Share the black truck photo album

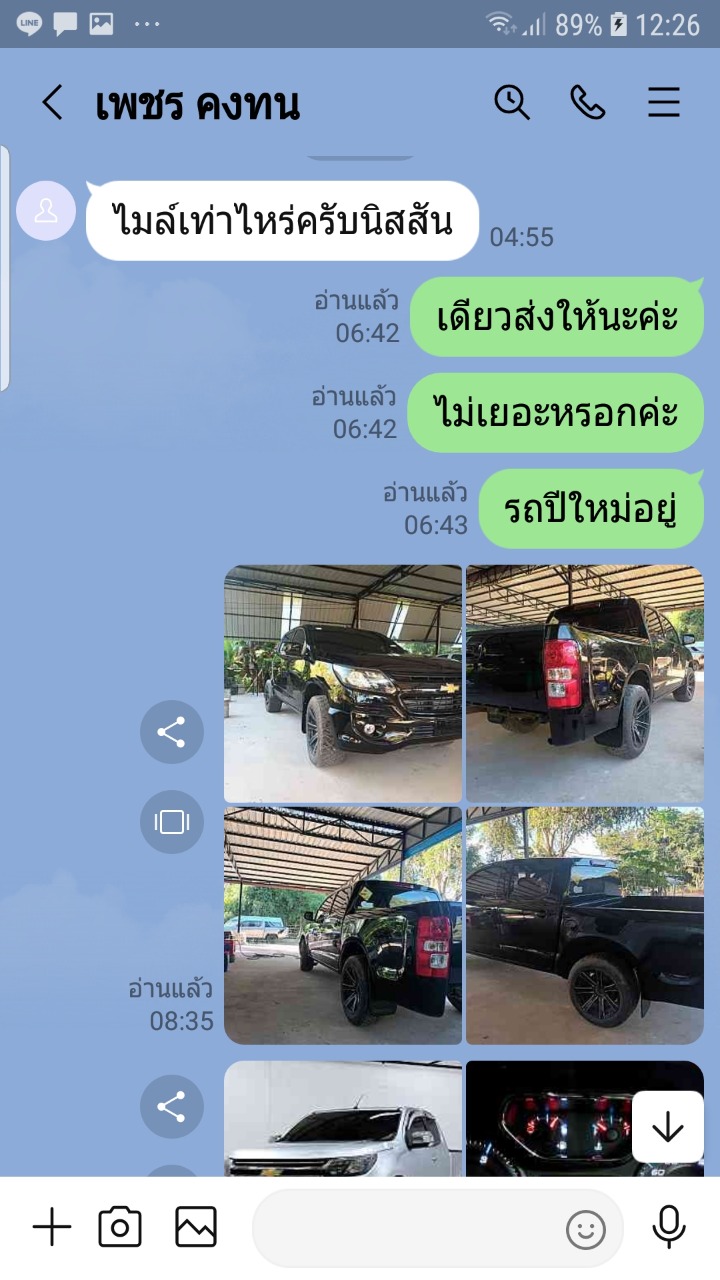coord(172,732)
